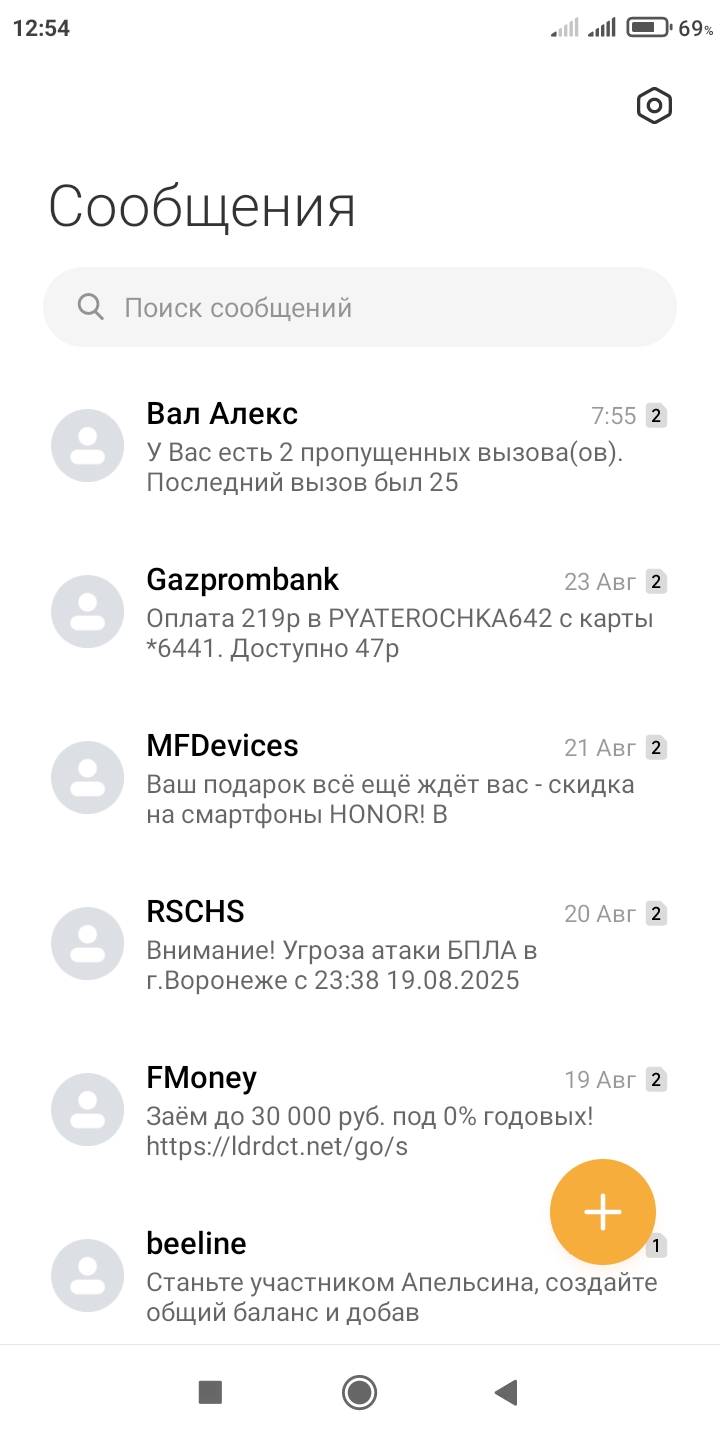
Task: Open the MFDevices message thread
Action: tap(360, 778)
